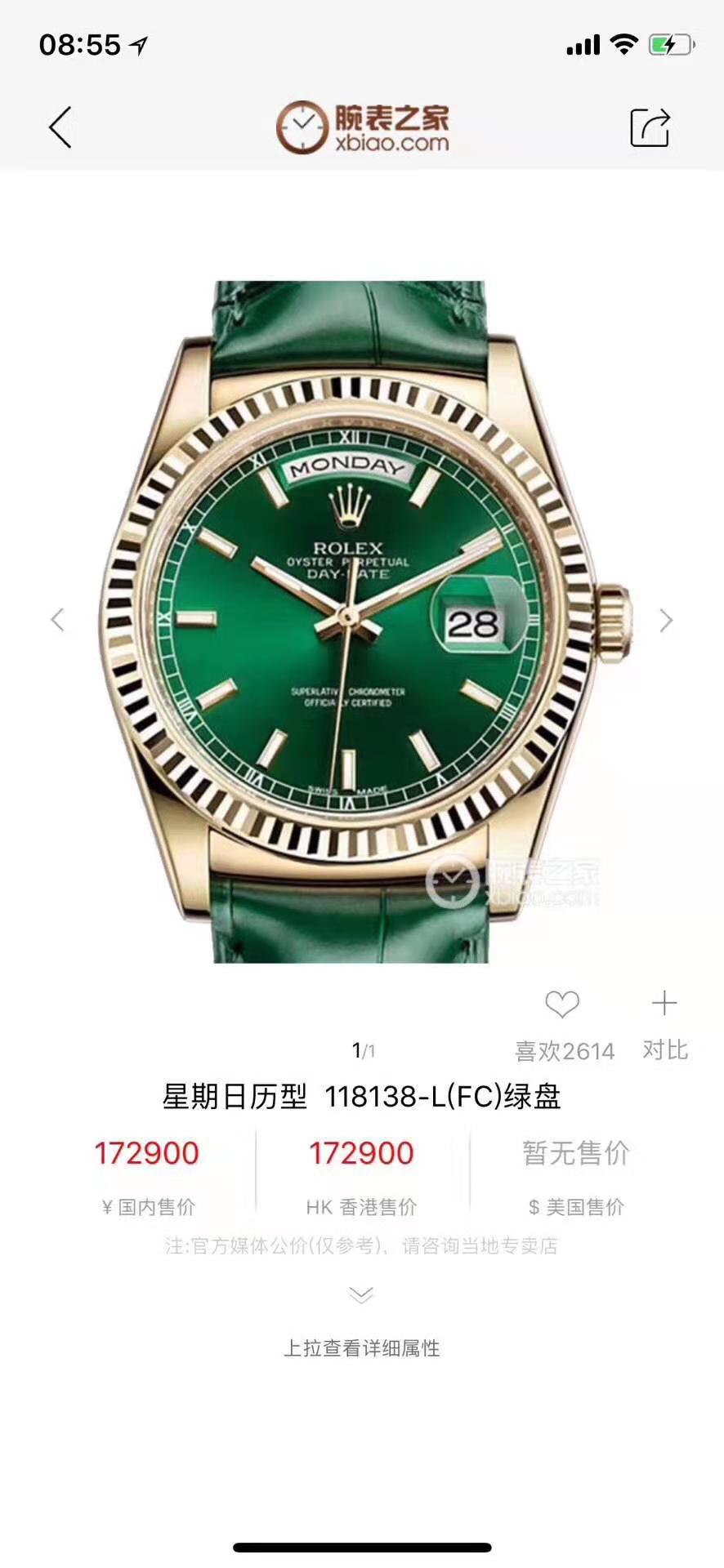Add watch to comparison with 对比

tap(664, 1004)
